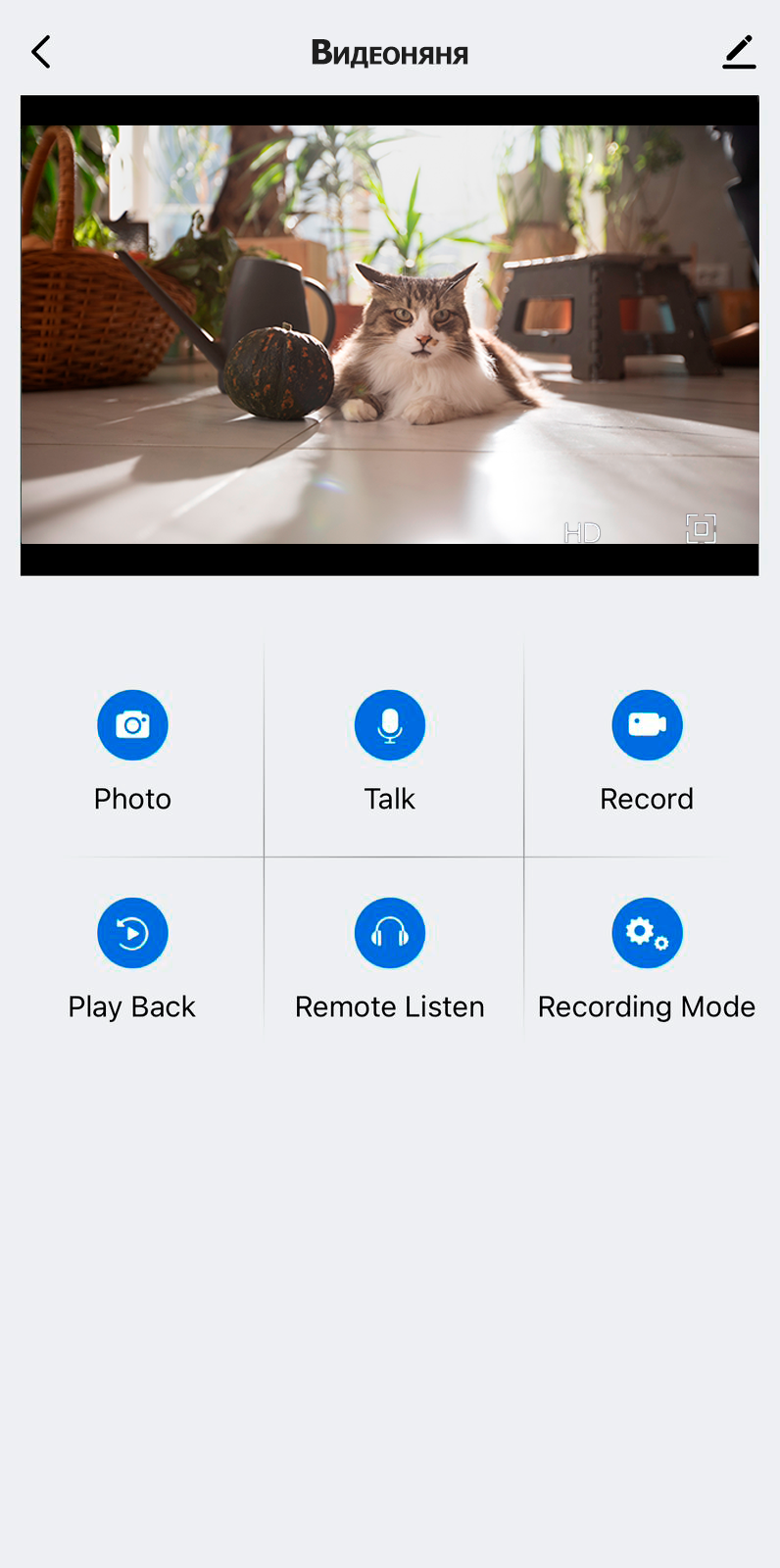The width and height of the screenshot is (780, 1568).
Task: Edit the camera name with the pencil icon
Action: pyautogui.click(x=739, y=52)
